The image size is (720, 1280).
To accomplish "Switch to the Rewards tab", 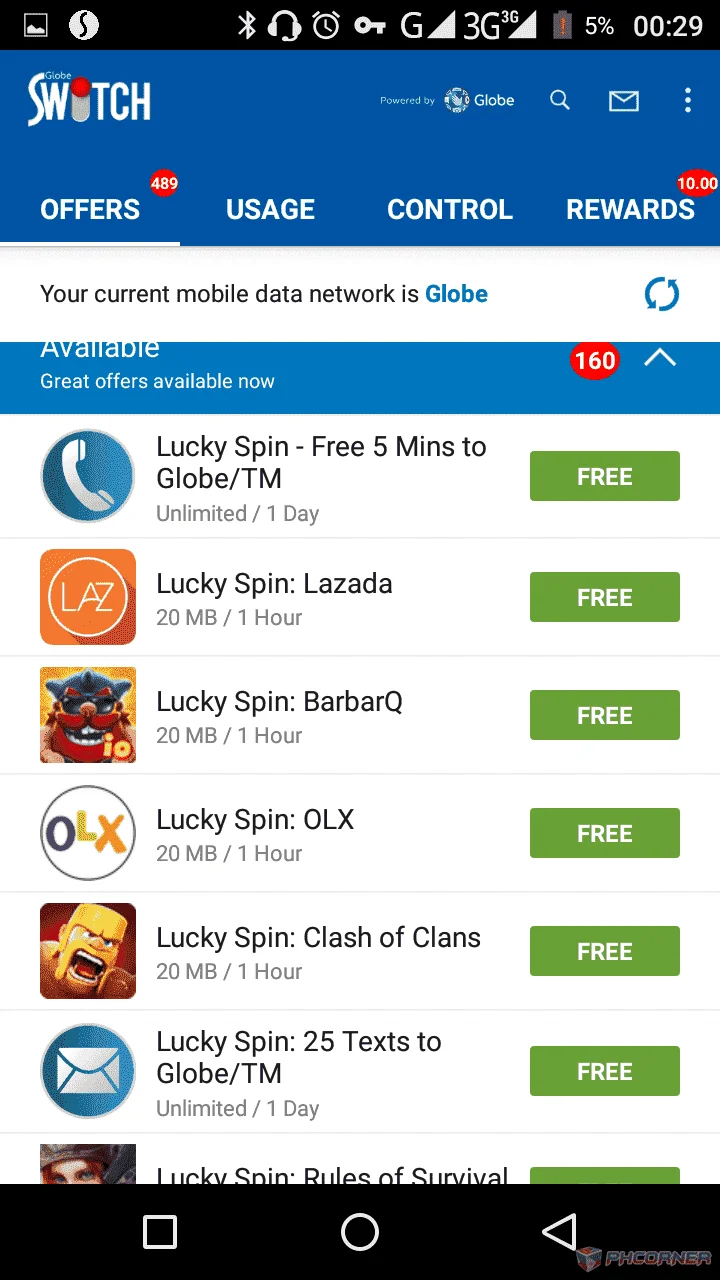I will [630, 209].
